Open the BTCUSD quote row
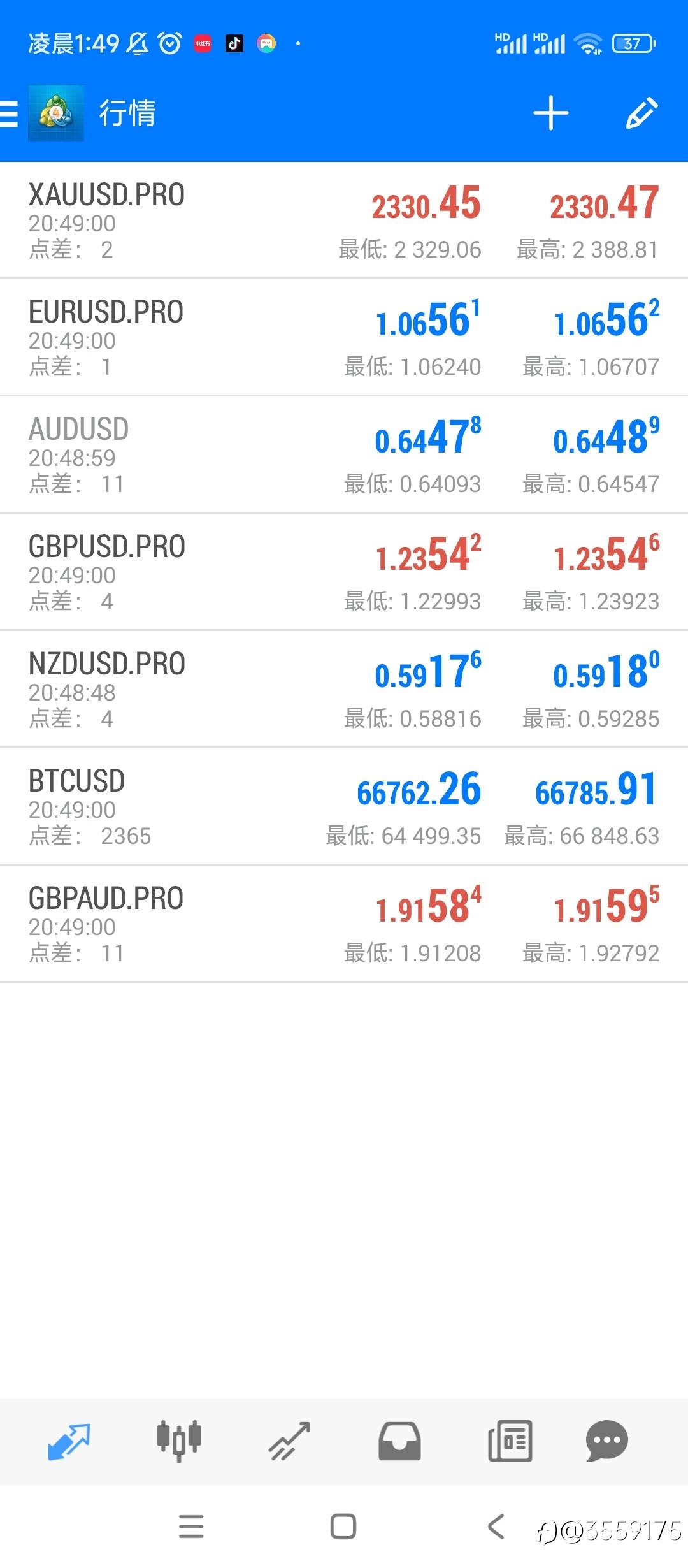688x1568 pixels. click(344, 807)
